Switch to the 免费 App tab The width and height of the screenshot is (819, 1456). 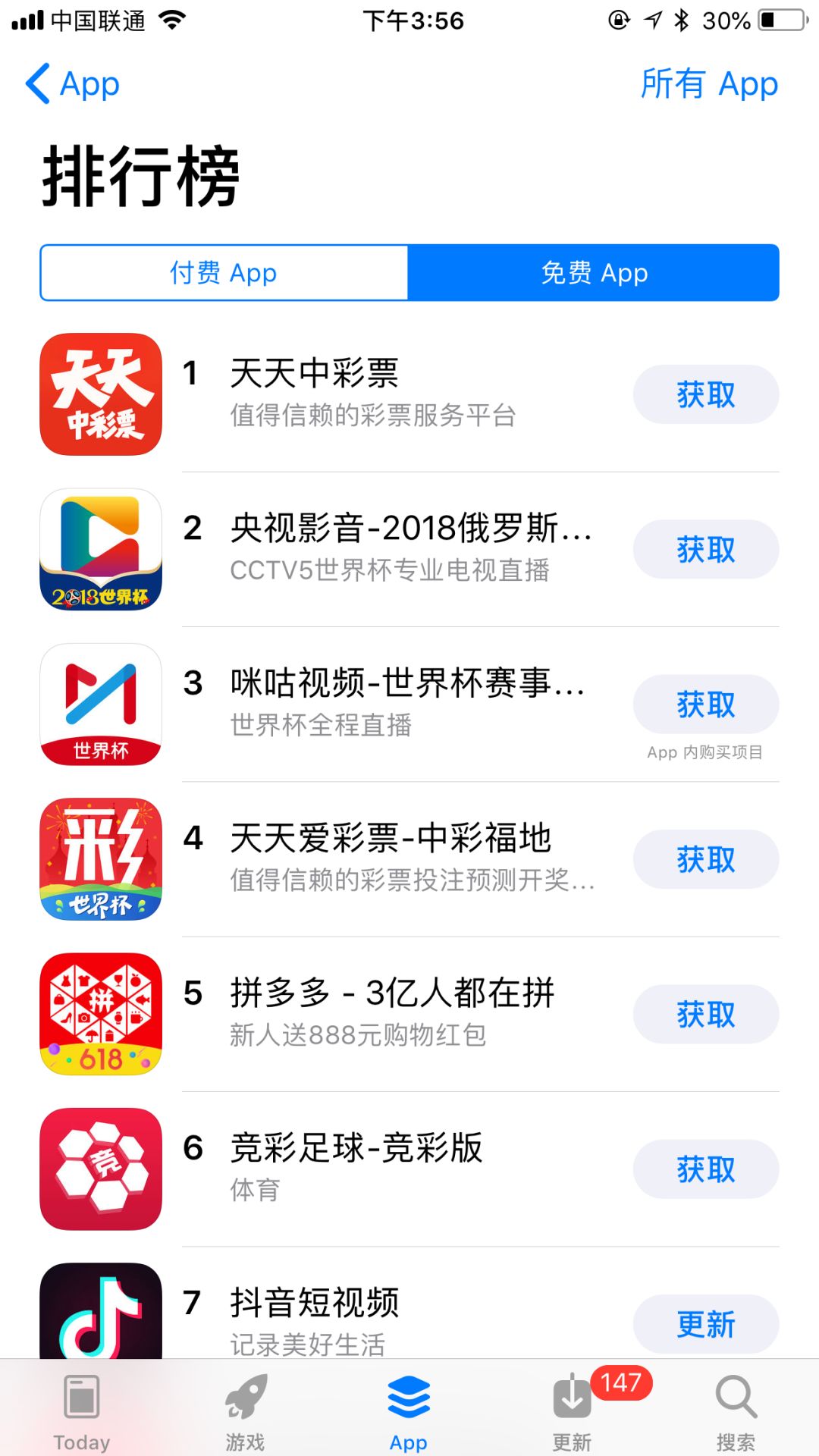pyautogui.click(x=593, y=273)
